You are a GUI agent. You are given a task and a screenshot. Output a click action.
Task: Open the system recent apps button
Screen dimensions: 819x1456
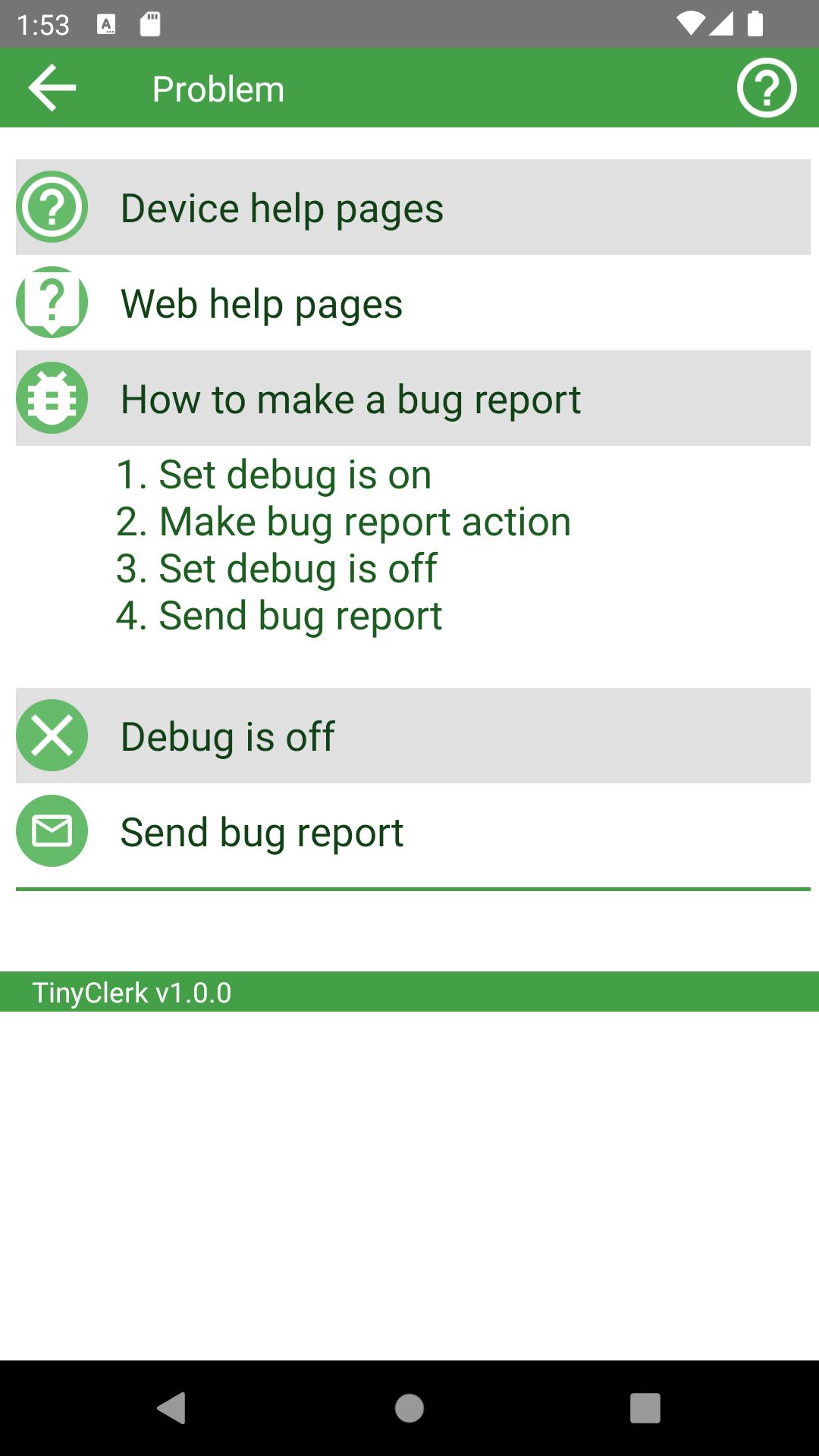[x=645, y=1408]
